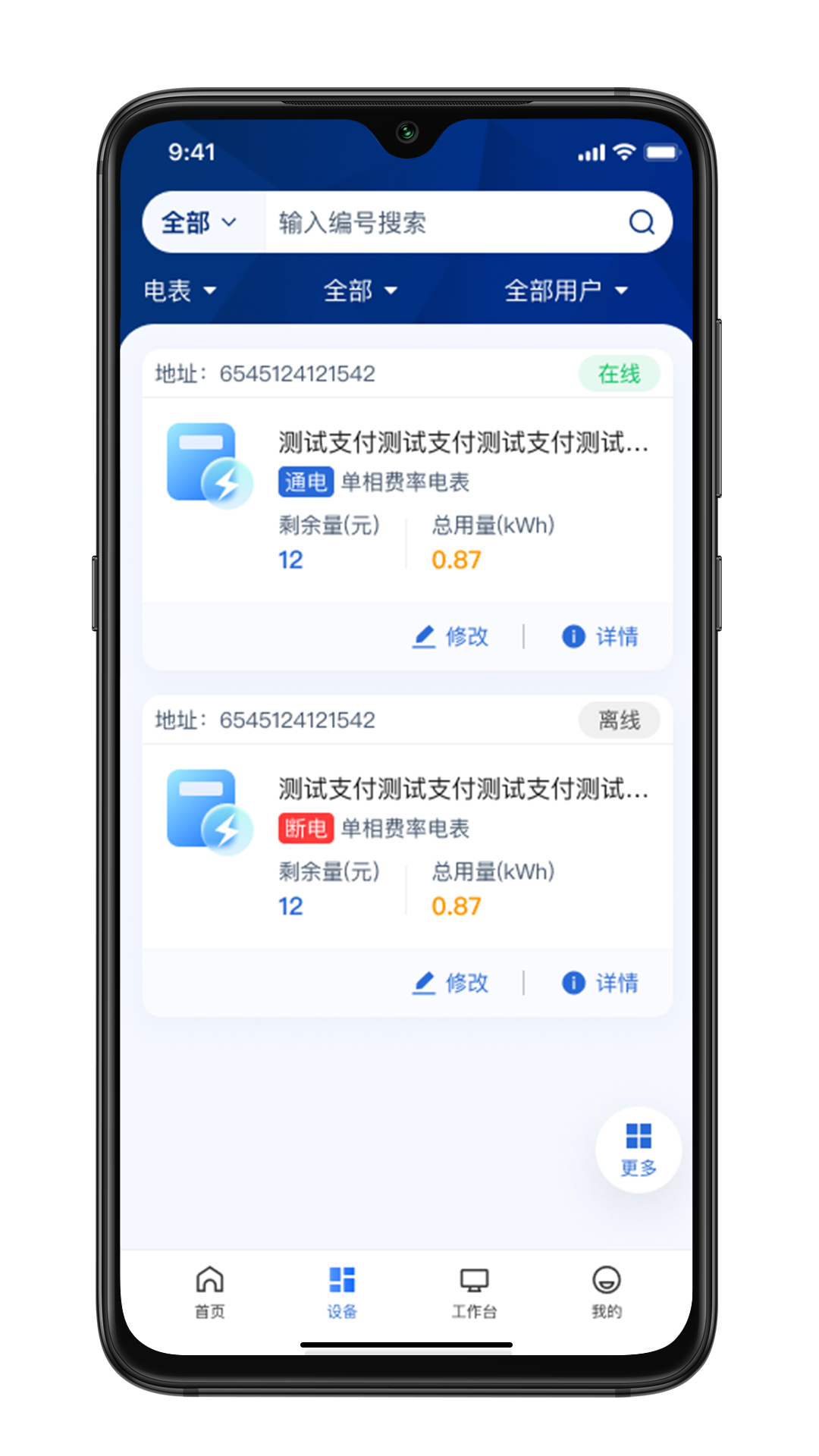
Task: Open 详情 for the 离线 meter card
Action: tap(600, 983)
